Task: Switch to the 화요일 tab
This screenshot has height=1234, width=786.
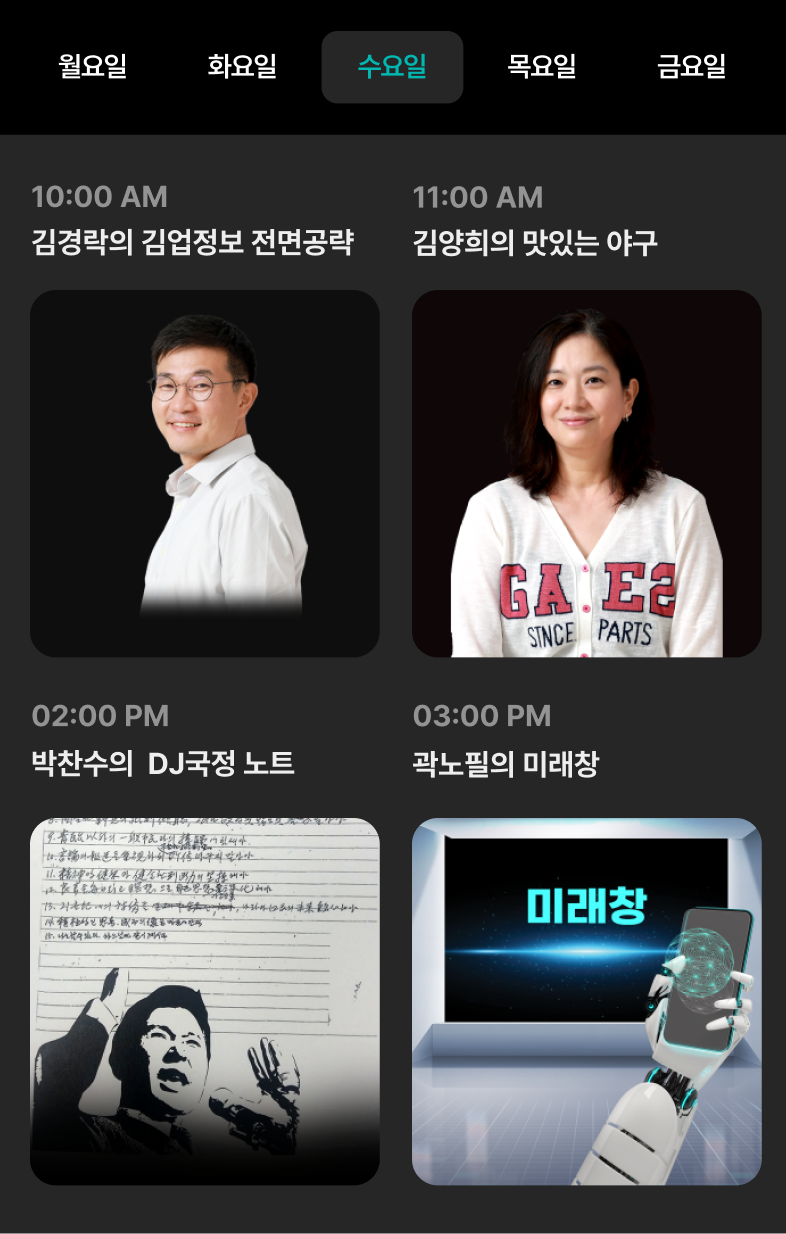Action: tap(242, 67)
